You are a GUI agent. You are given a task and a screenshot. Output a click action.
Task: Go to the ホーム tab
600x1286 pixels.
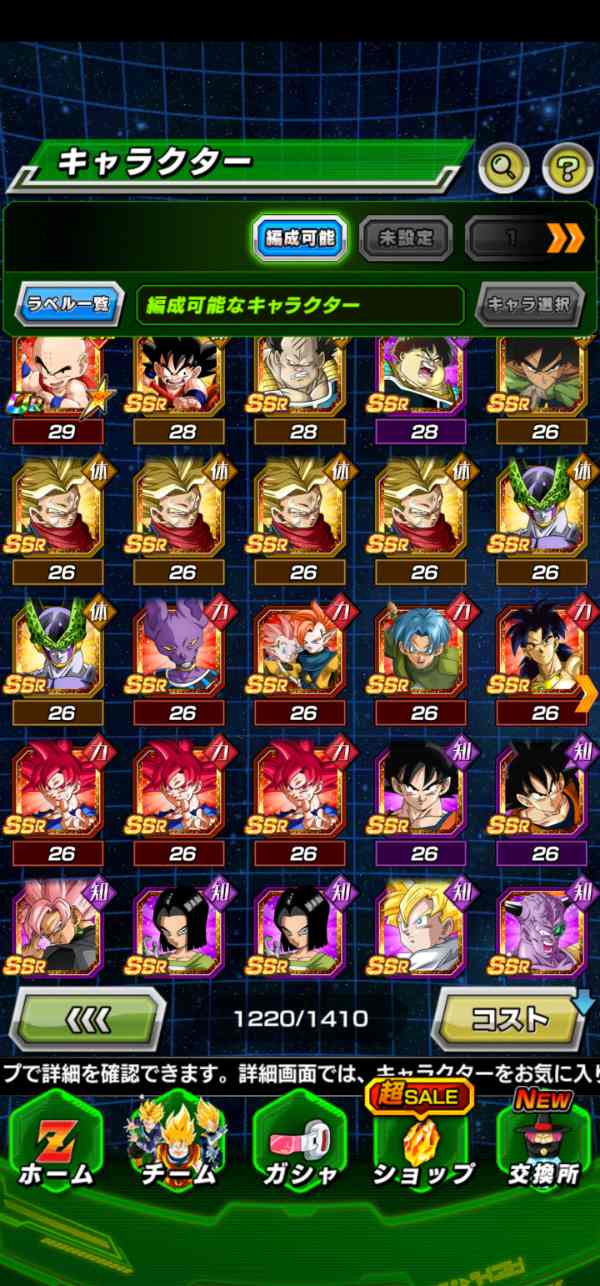55,1148
